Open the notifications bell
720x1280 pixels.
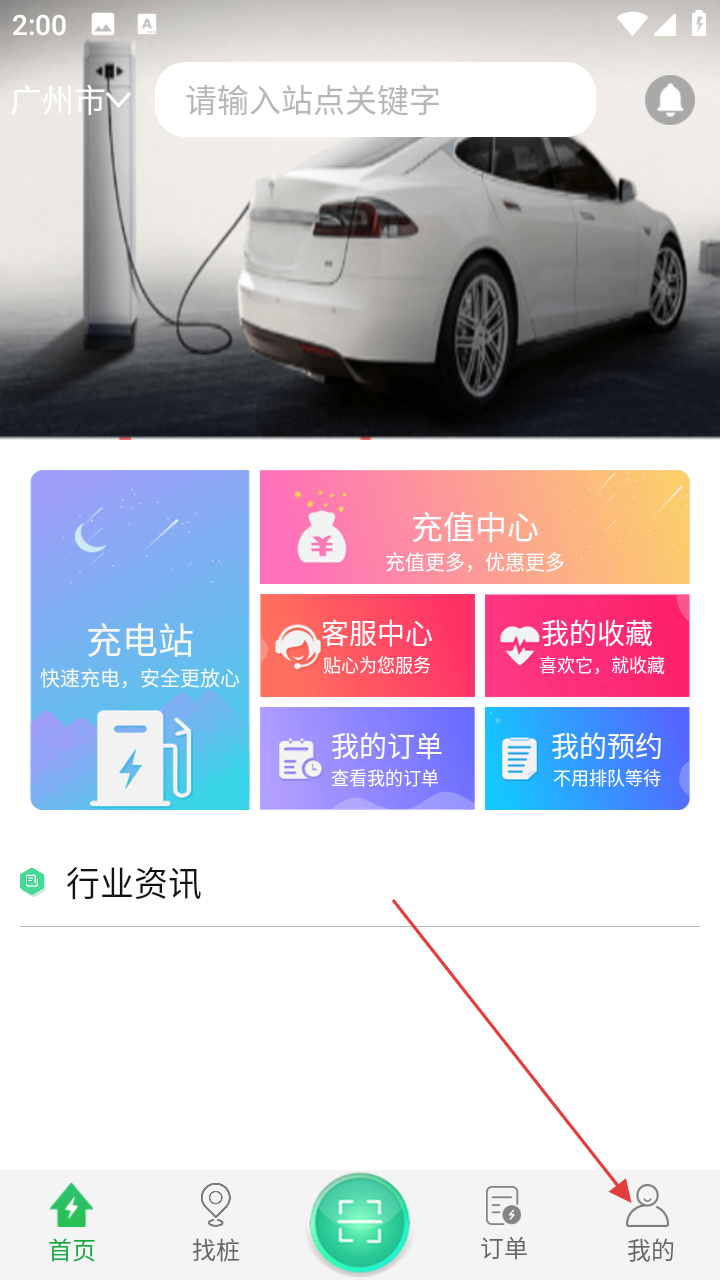coord(669,100)
